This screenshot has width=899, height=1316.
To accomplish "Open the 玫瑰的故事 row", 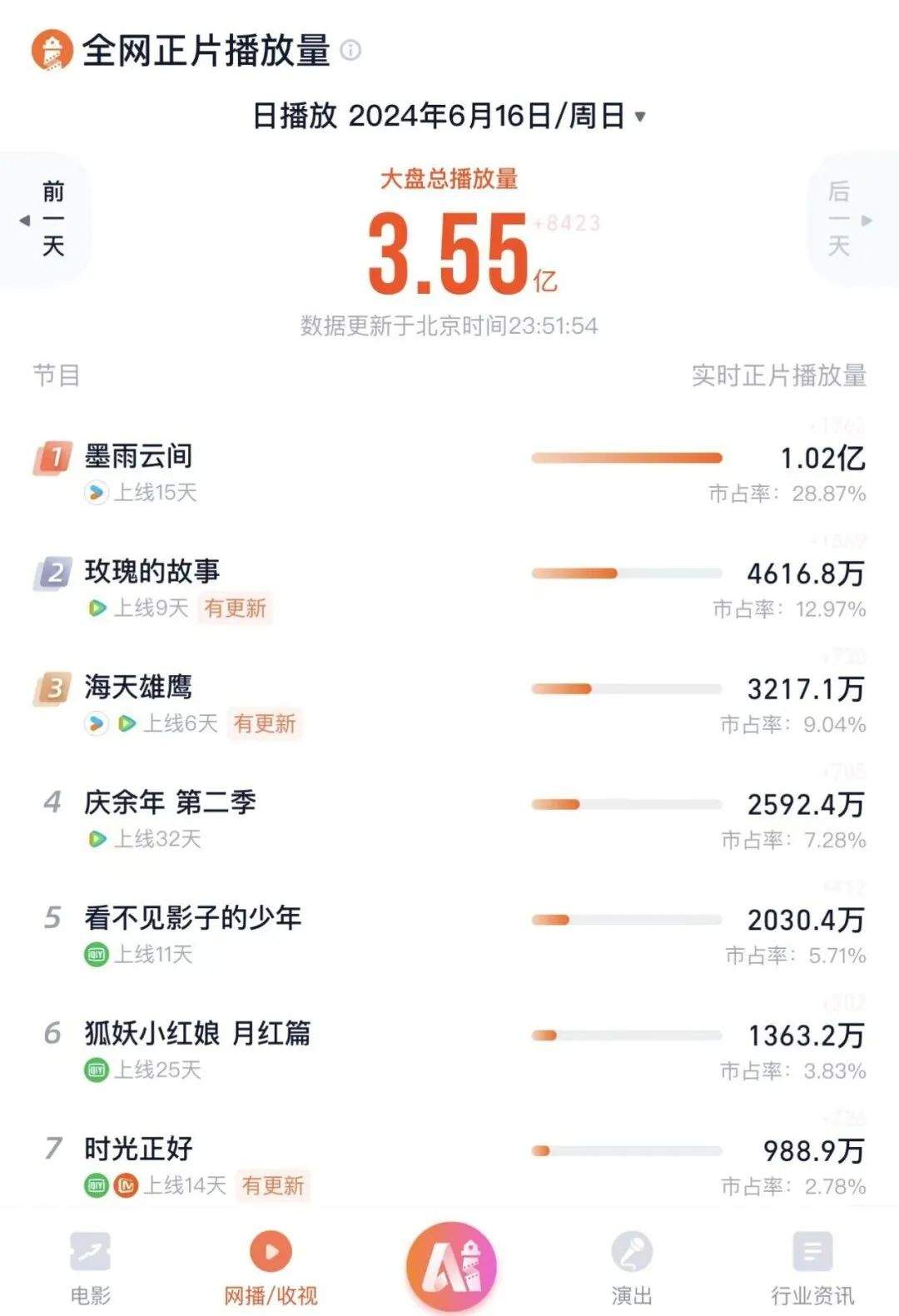I will (152, 573).
